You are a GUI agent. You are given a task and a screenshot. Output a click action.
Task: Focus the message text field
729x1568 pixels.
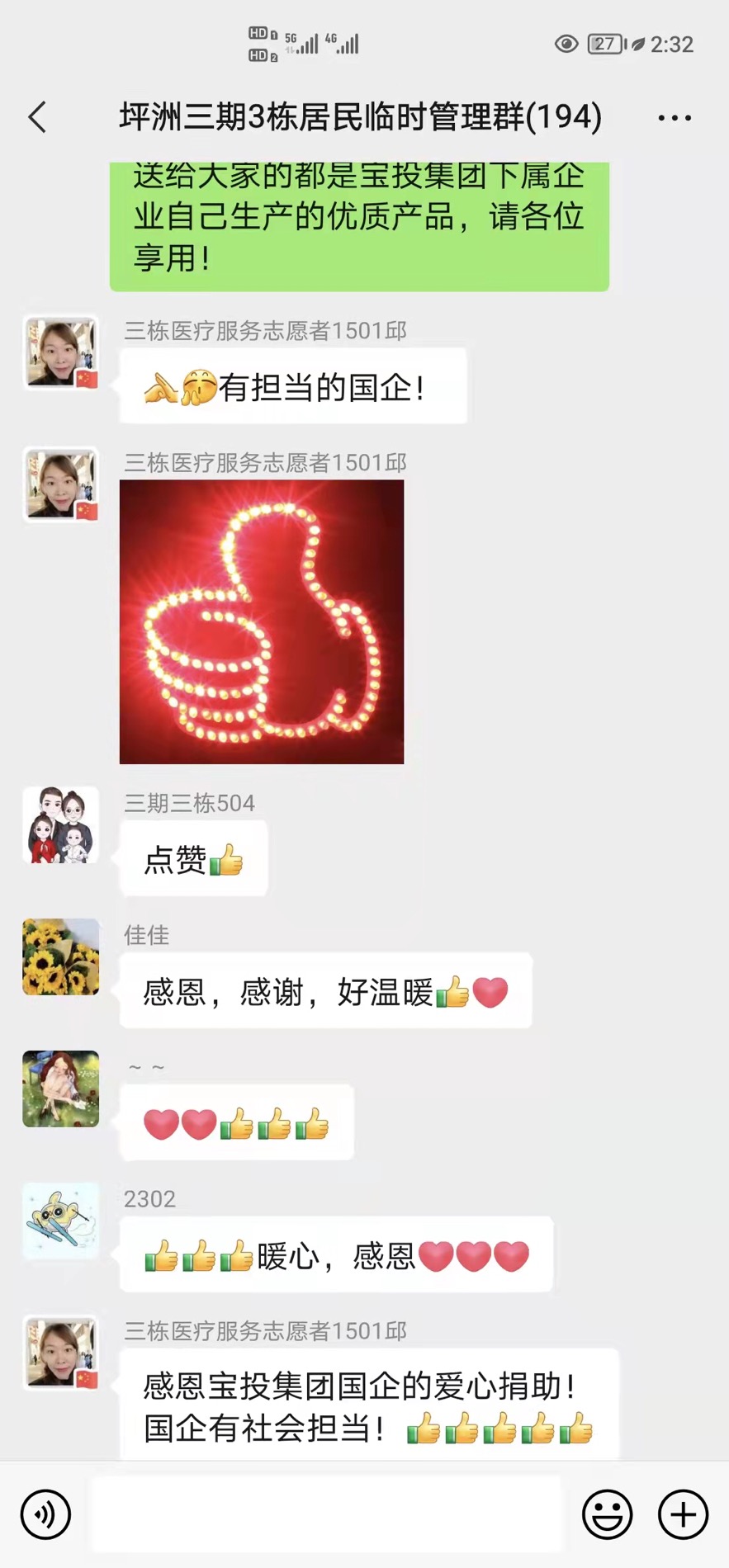click(x=326, y=1514)
